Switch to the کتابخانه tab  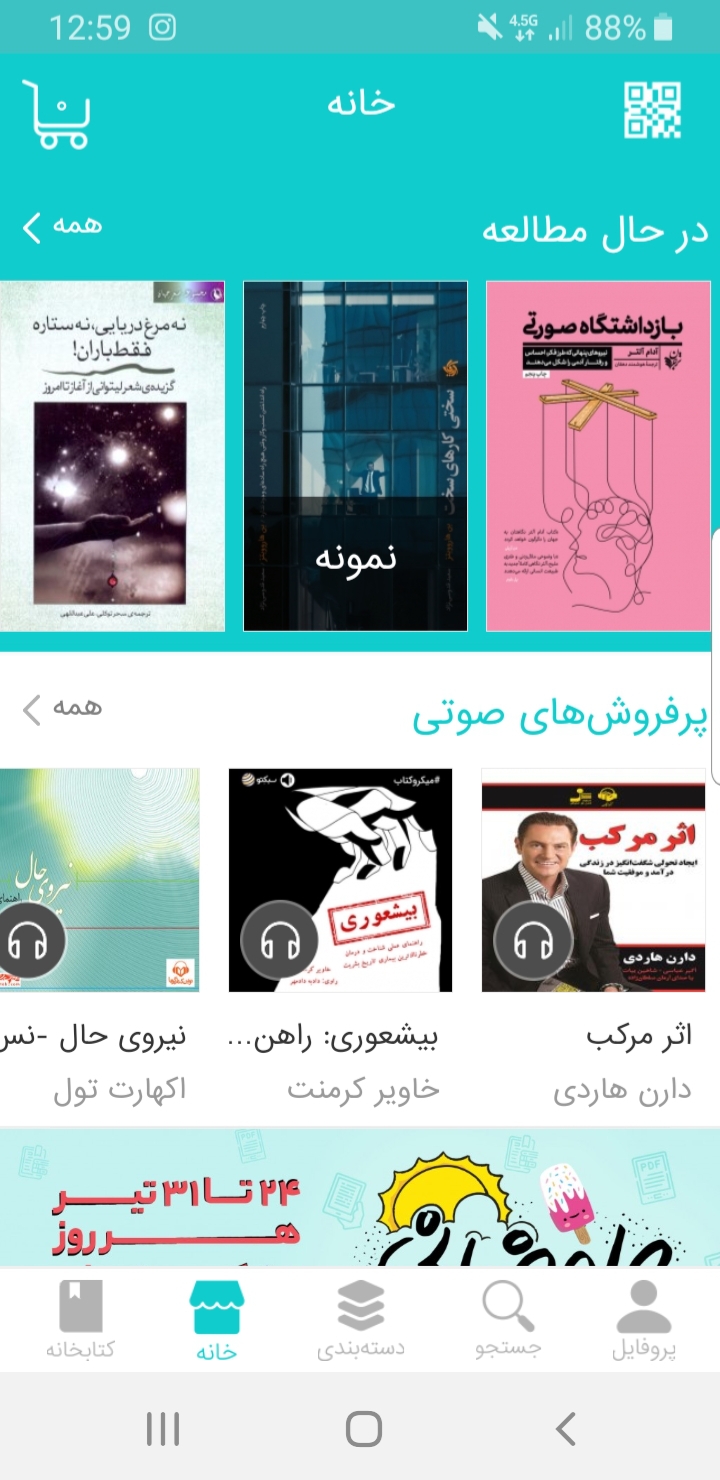(80, 1319)
